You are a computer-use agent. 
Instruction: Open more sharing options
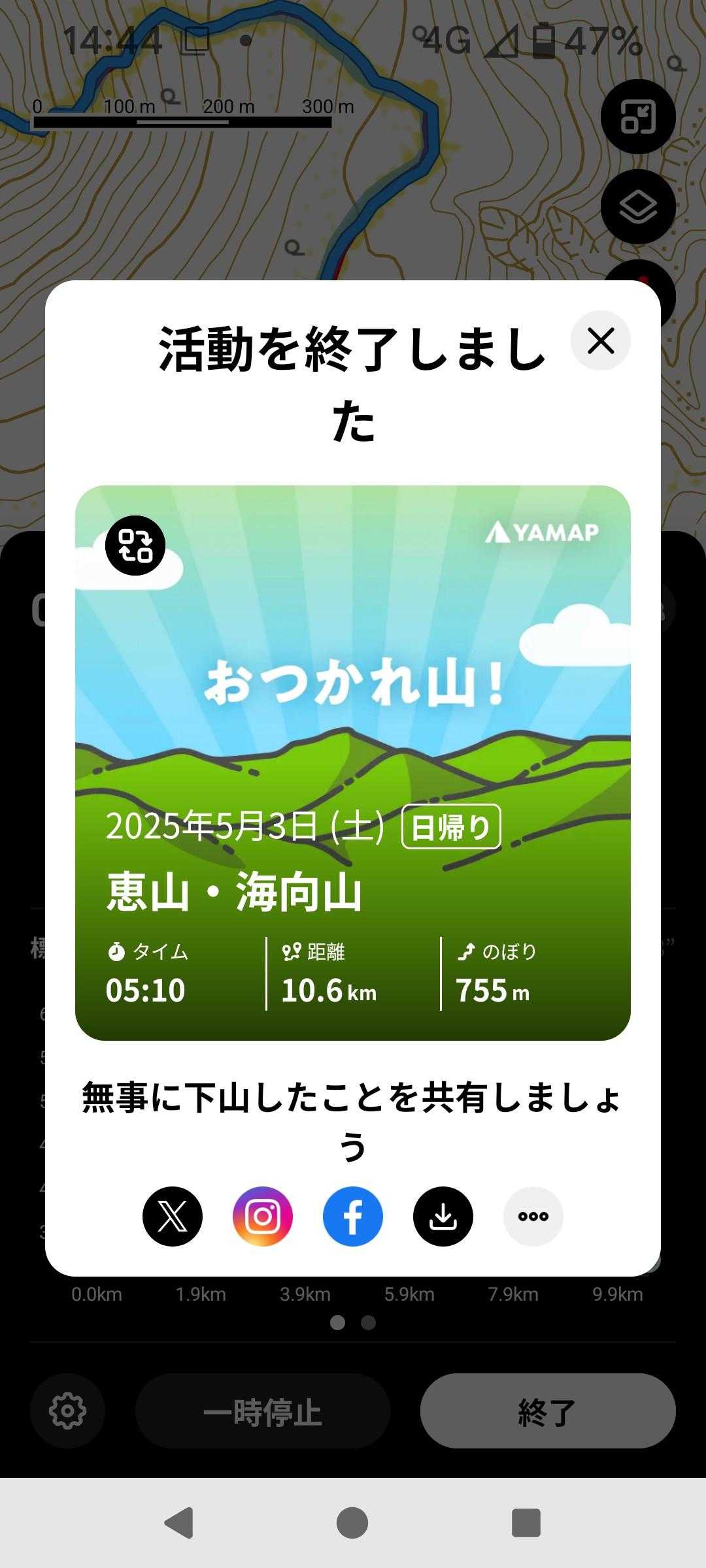pos(533,1216)
